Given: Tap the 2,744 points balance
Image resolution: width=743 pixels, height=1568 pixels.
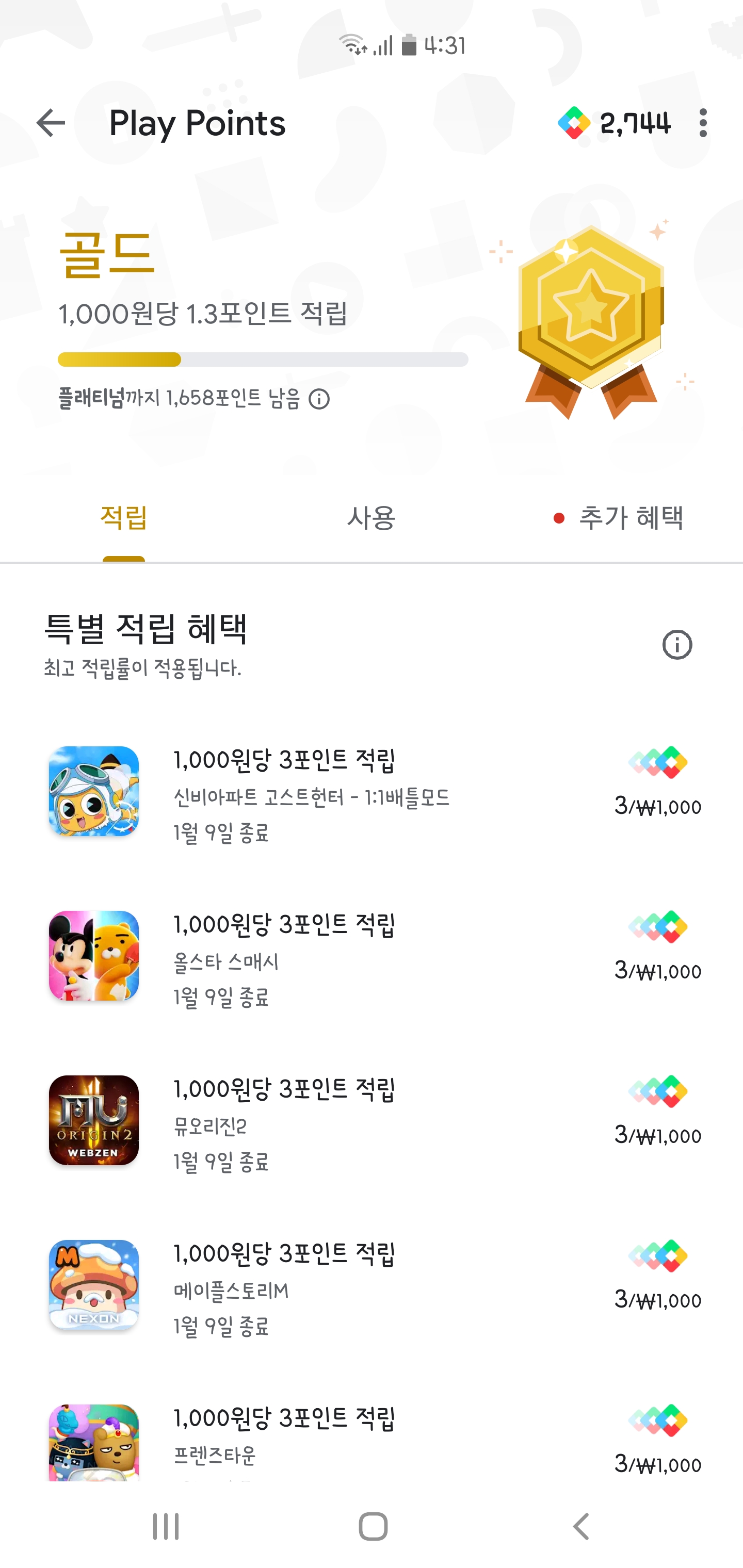Looking at the screenshot, I should pos(615,124).
